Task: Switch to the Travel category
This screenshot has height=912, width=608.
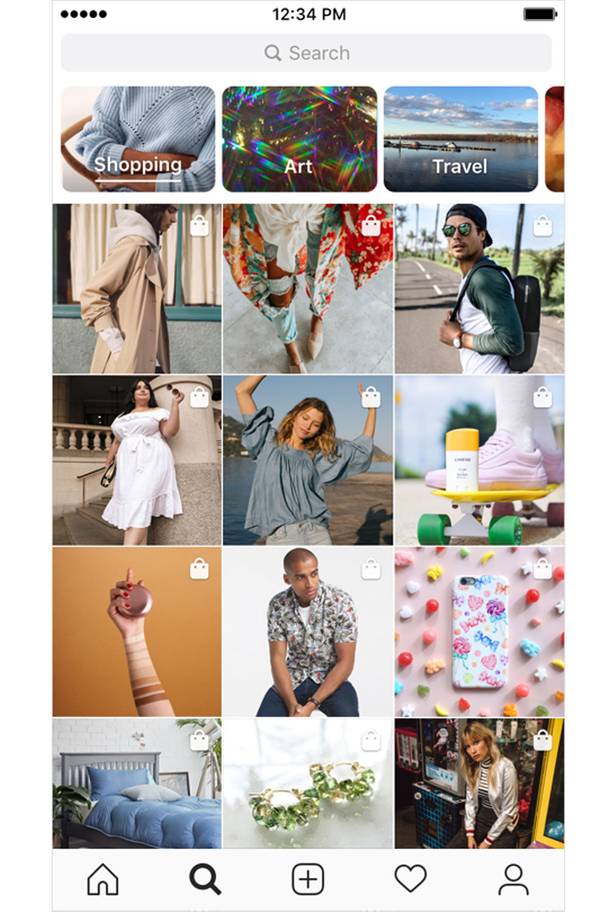Action: click(460, 139)
